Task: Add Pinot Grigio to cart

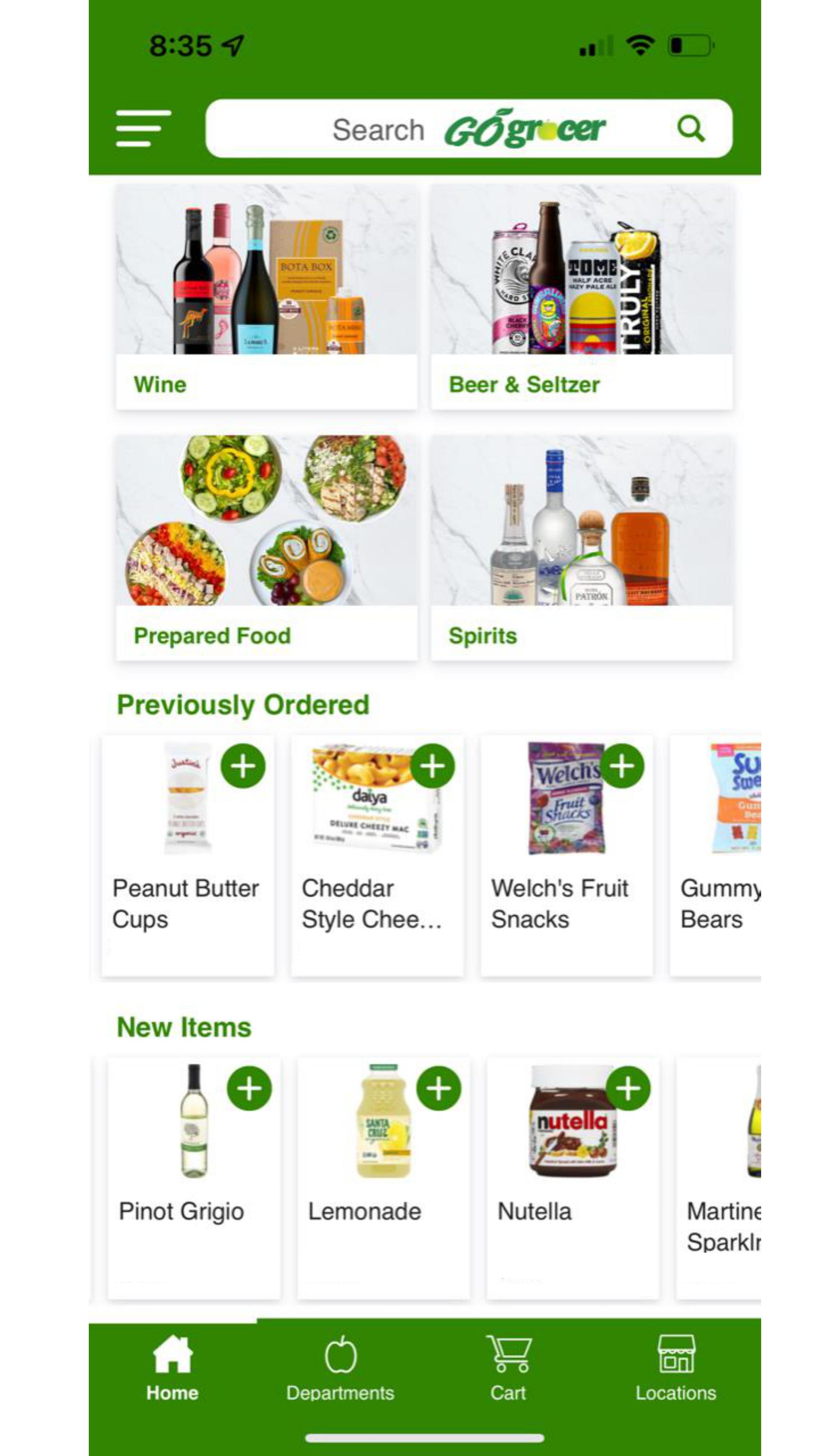Action: point(249,1089)
